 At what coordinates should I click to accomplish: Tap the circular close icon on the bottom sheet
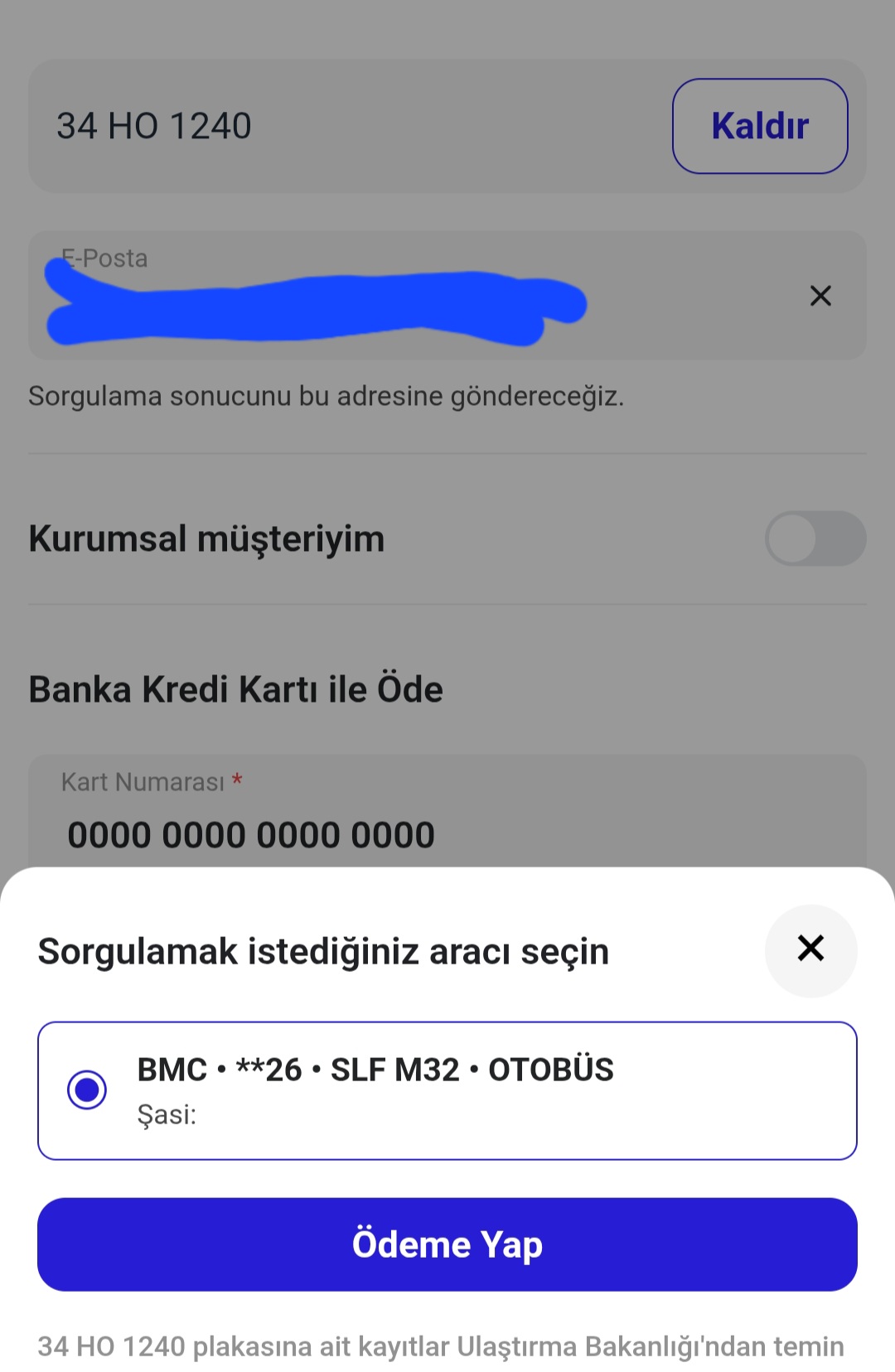click(810, 950)
